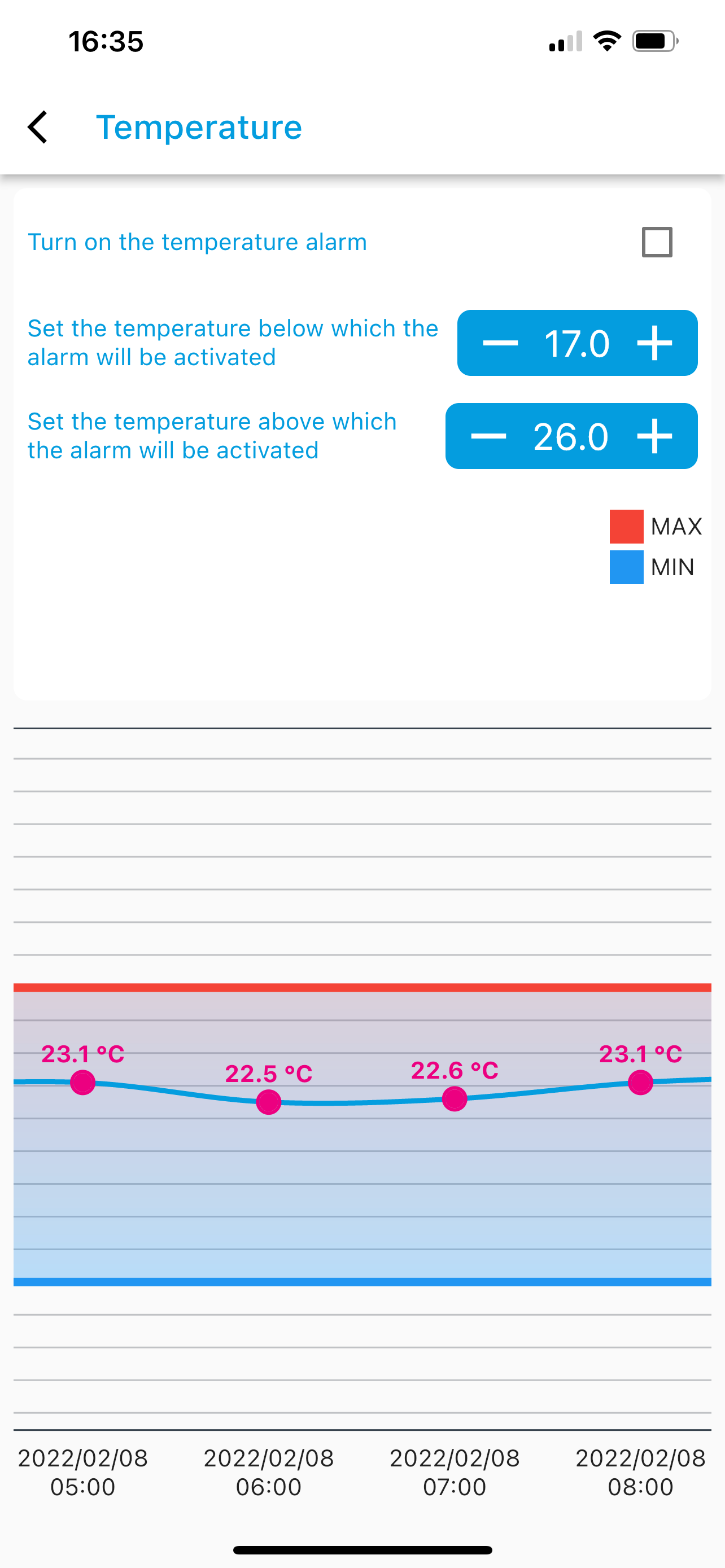Image resolution: width=725 pixels, height=1568 pixels.
Task: Decrease the 17.0 lower alarm temperature
Action: tap(500, 343)
